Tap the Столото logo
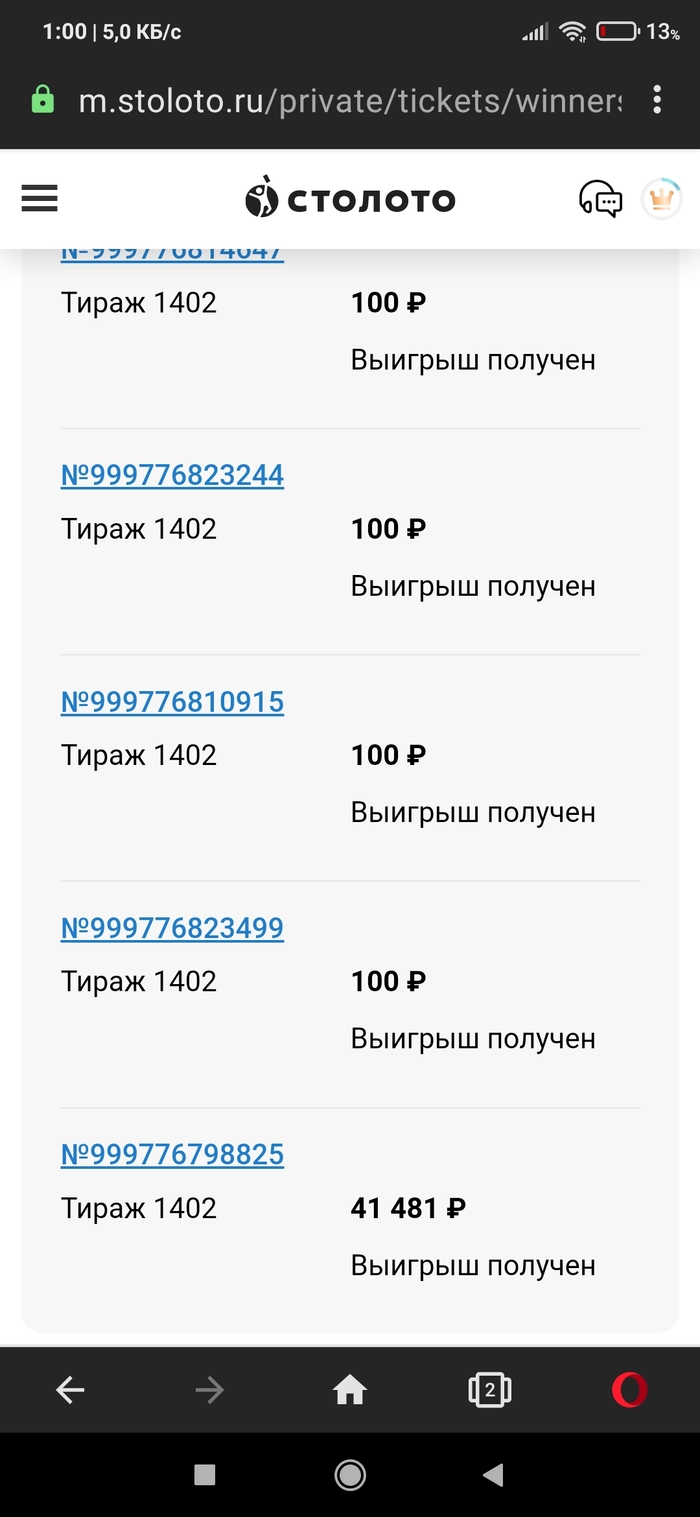Image resolution: width=700 pixels, height=1517 pixels. tap(350, 198)
